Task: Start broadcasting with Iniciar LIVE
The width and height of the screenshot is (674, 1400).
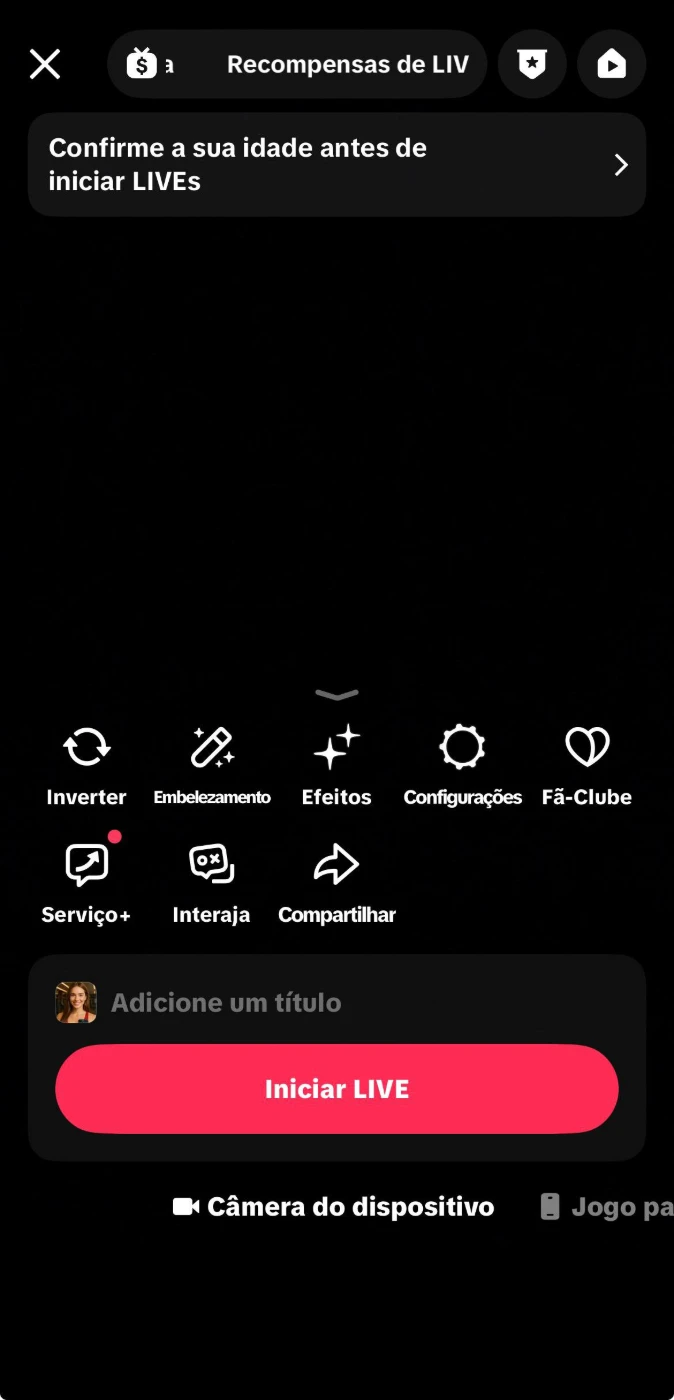Action: 337,1089
